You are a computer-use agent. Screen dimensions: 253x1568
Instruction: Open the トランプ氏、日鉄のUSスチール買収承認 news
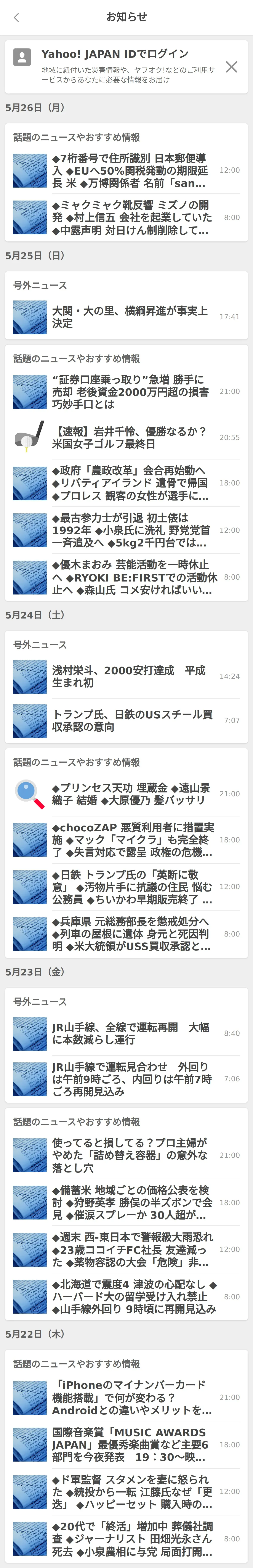point(131,720)
